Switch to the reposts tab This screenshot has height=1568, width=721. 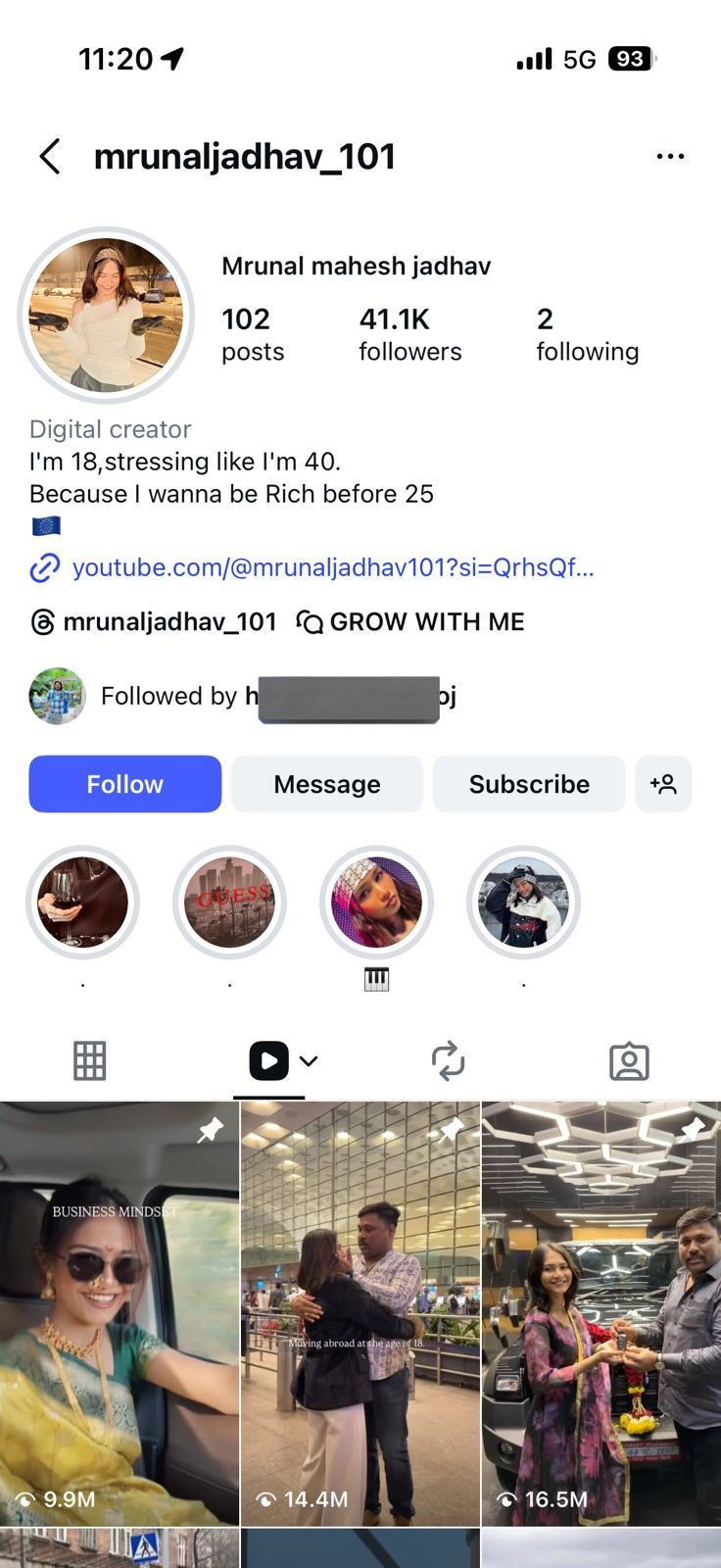coord(448,1061)
